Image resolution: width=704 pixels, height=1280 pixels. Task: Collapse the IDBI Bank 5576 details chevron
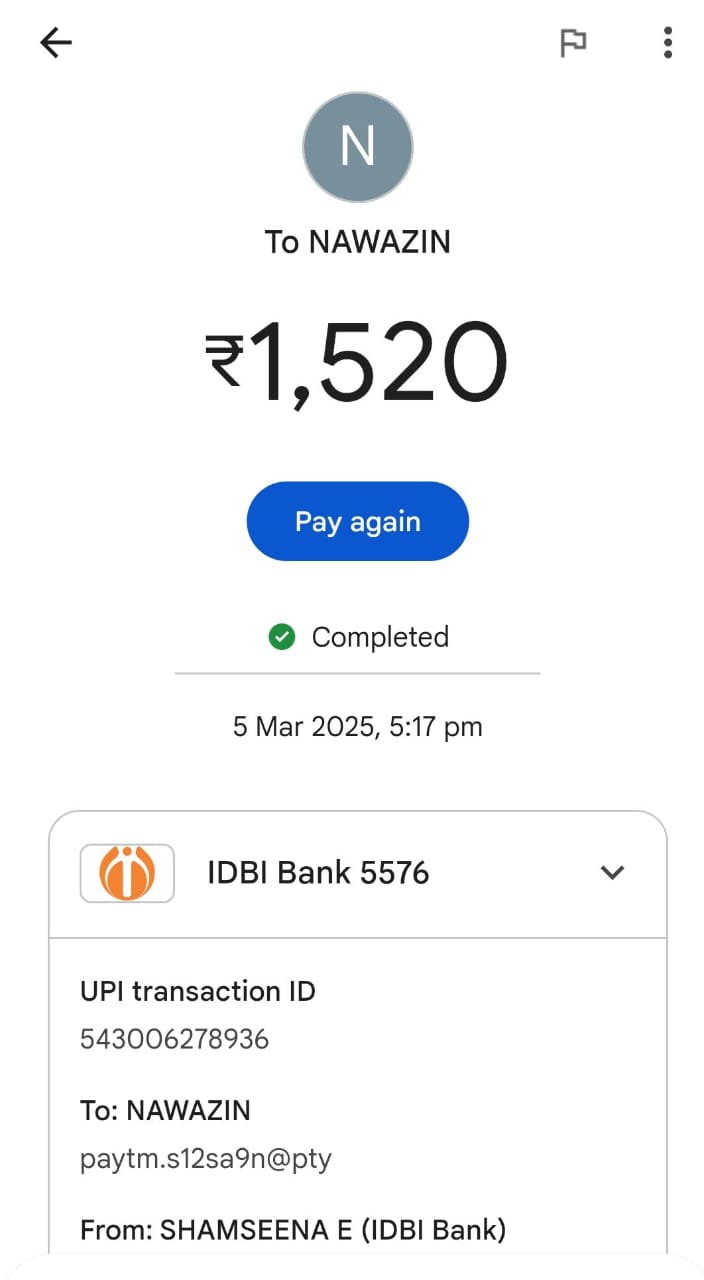tap(612, 872)
